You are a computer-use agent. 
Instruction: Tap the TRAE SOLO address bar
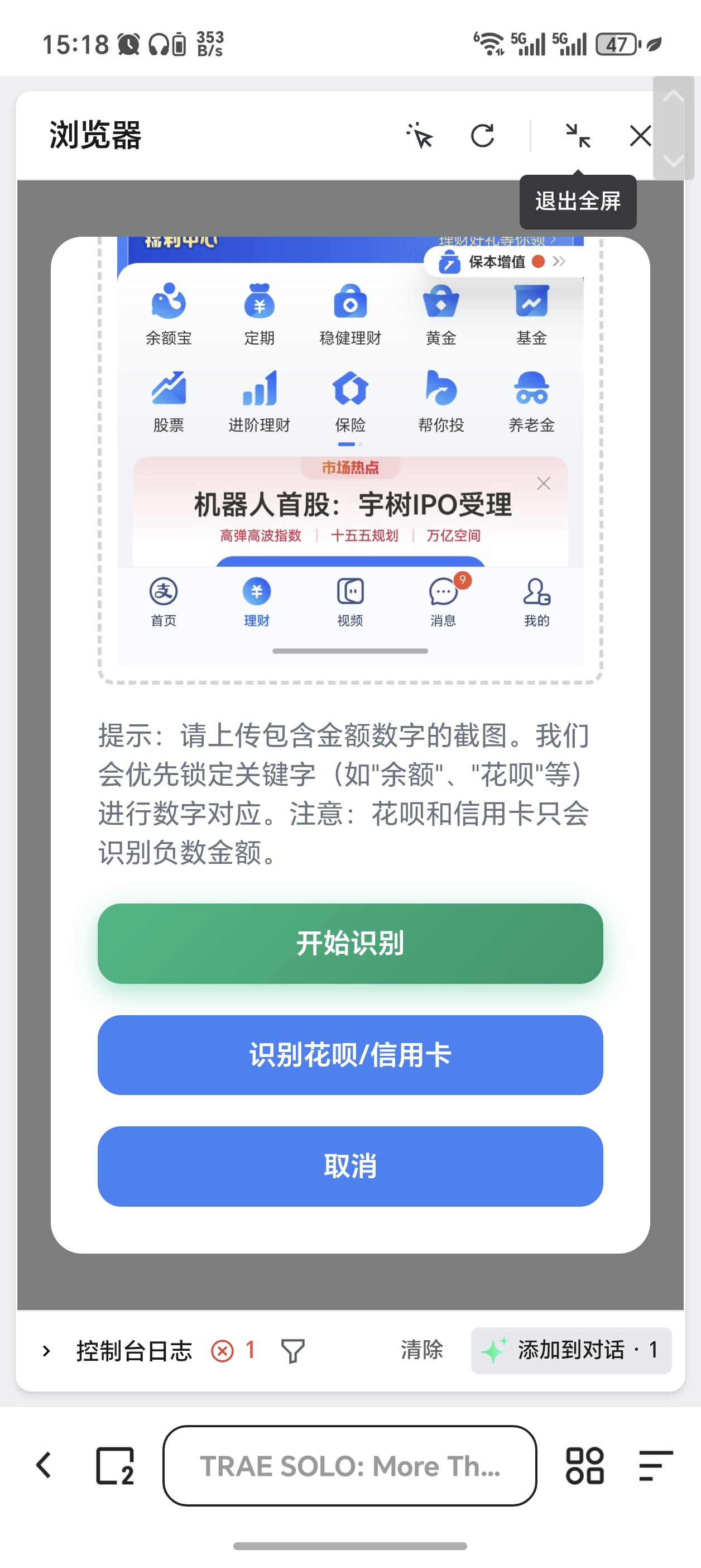point(350,1465)
